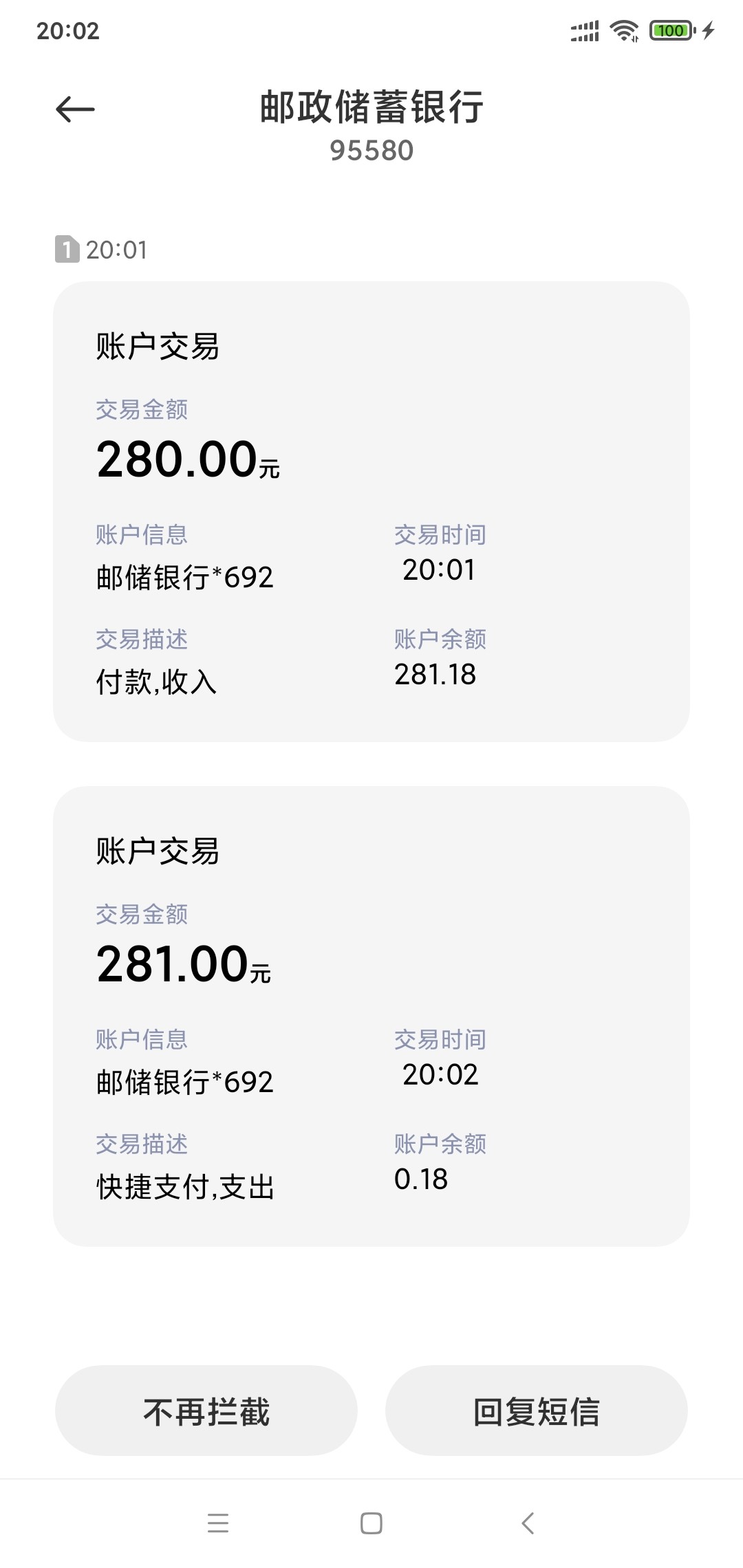Viewport: 743px width, 1568px height.
Task: Tap the 不再拦截 button
Action: pos(206,1411)
